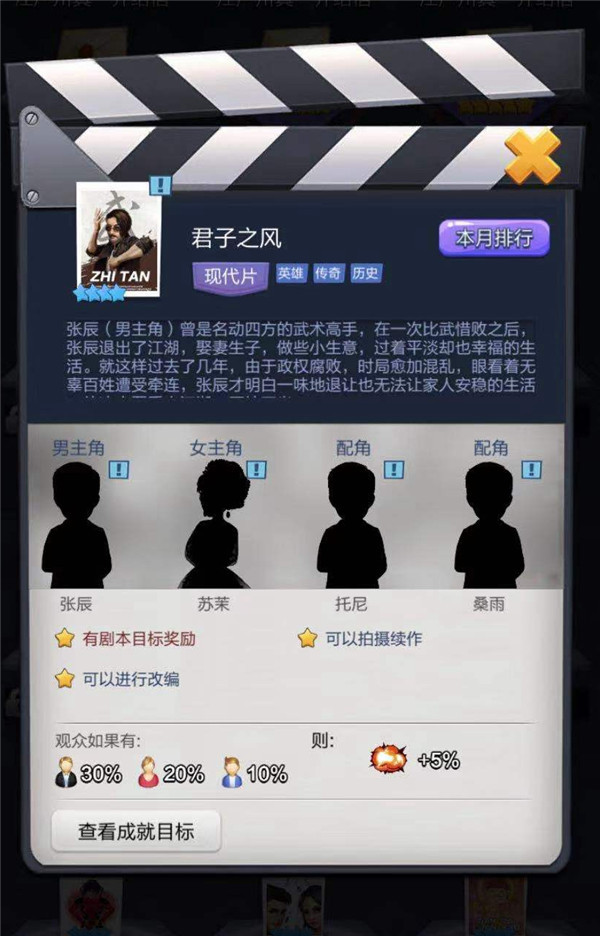
Task: Select the 托尼 supporting role slot
Action: (351, 530)
